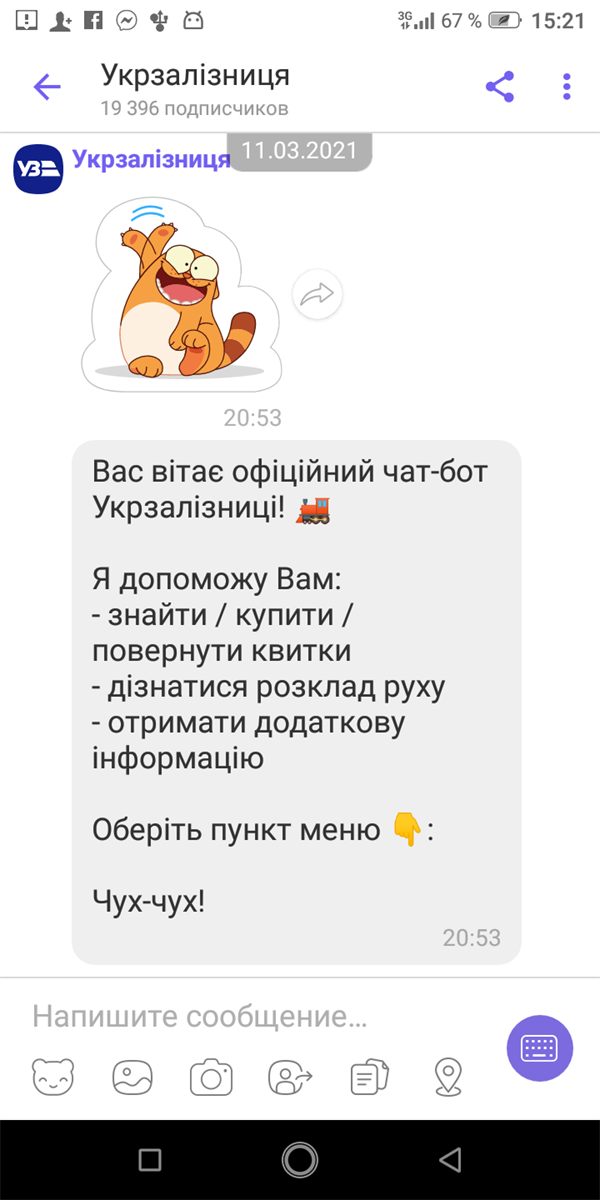The image size is (600, 1200).
Task: Open the sticker picker
Action: tap(53, 1077)
